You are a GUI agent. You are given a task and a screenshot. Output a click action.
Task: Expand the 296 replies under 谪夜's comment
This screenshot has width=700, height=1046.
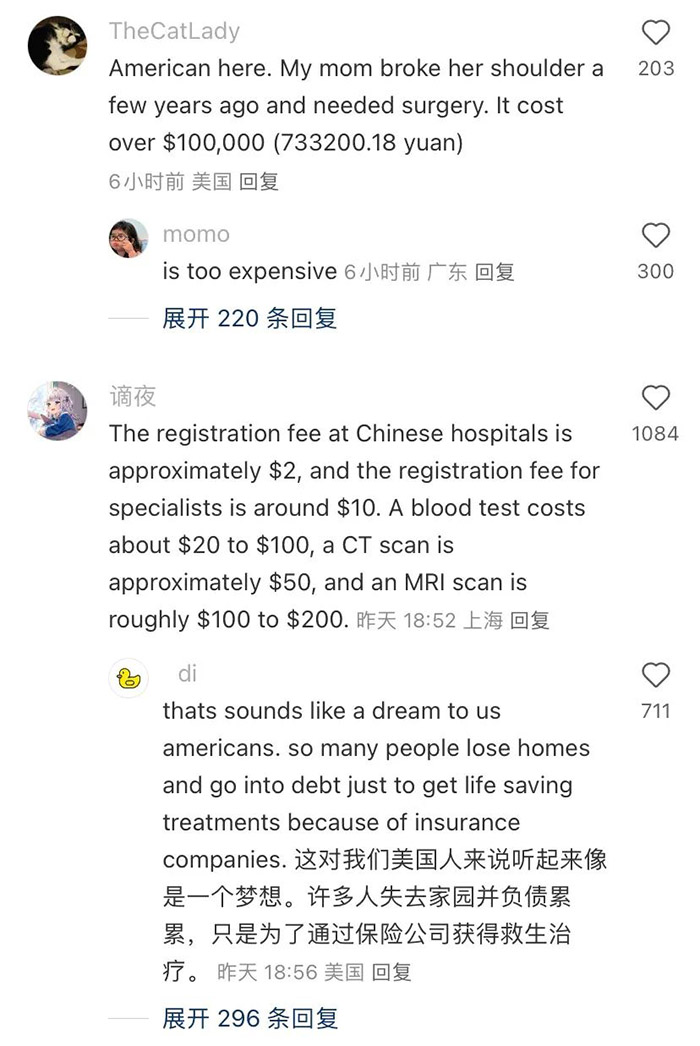pyautogui.click(x=249, y=1018)
